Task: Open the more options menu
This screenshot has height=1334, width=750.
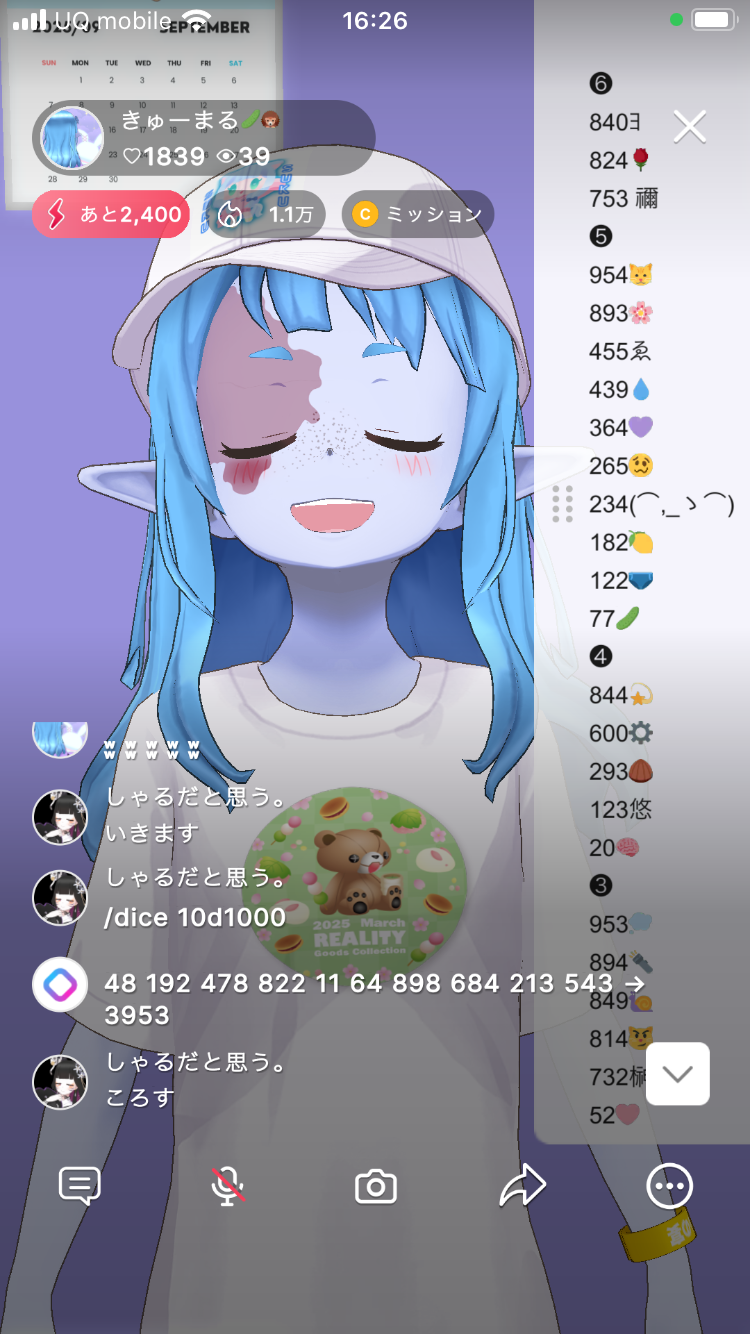Action: pos(669,1186)
